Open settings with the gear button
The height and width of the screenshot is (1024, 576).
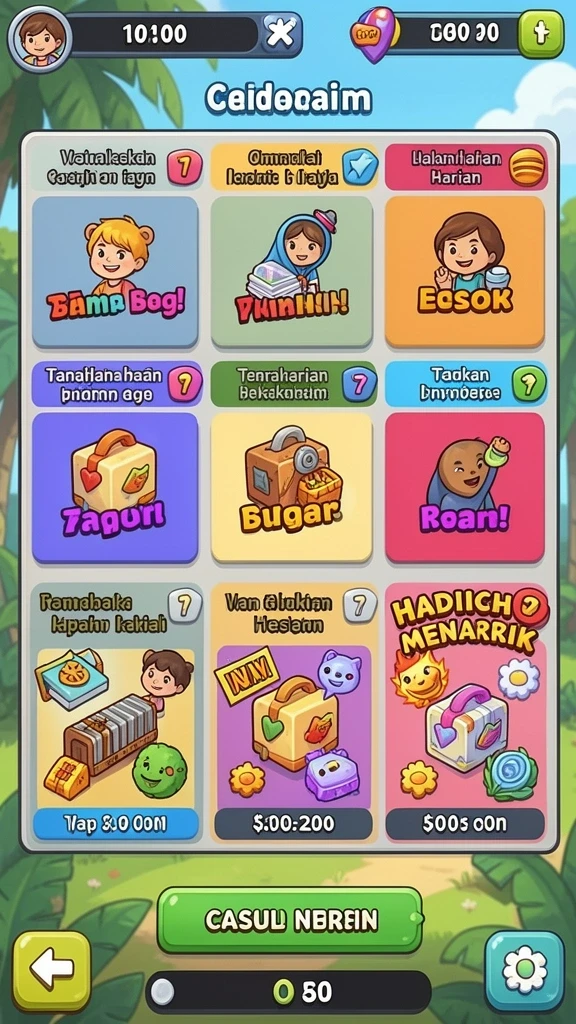click(x=524, y=971)
